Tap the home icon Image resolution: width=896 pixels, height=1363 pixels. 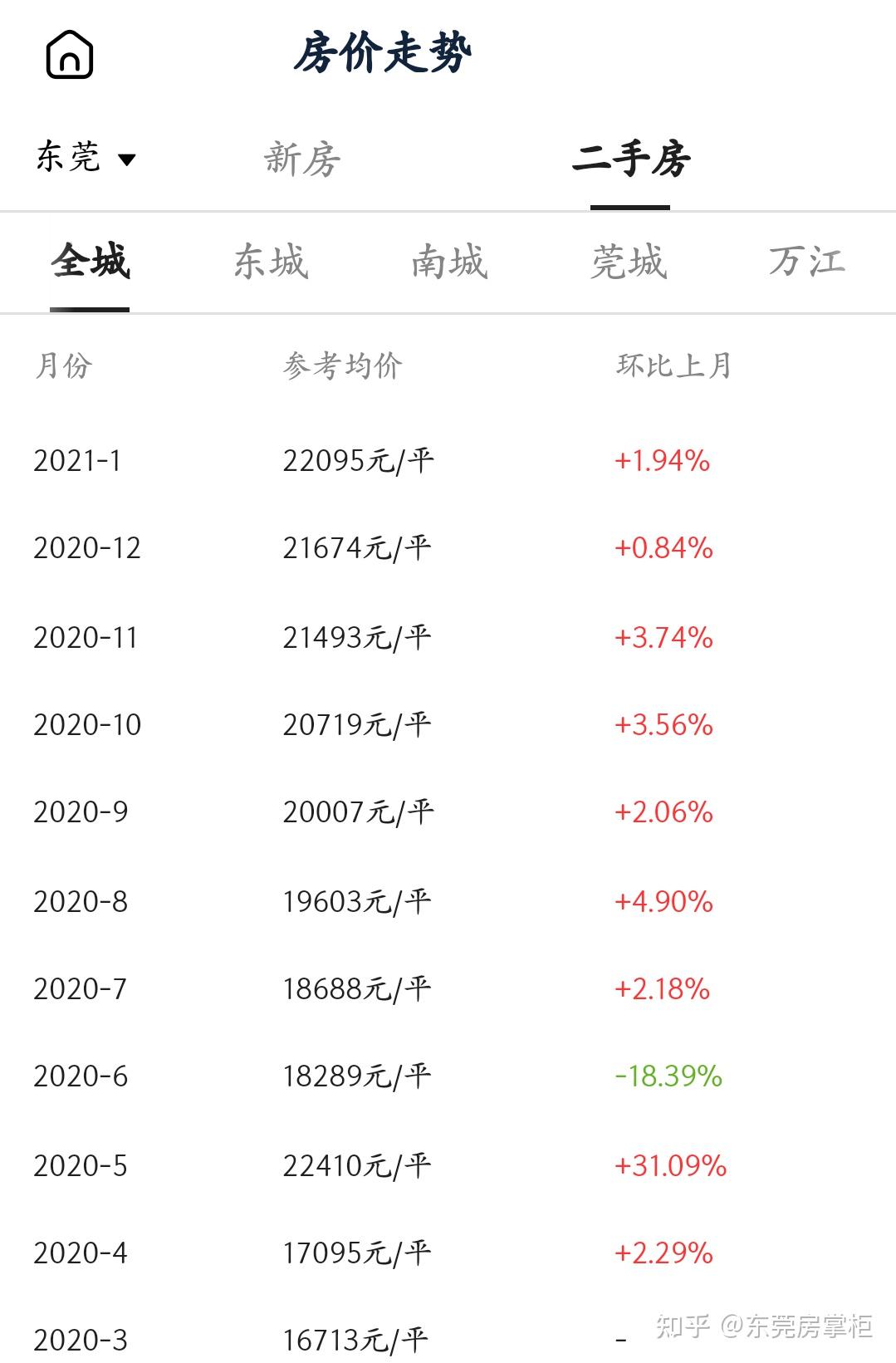pos(70,55)
